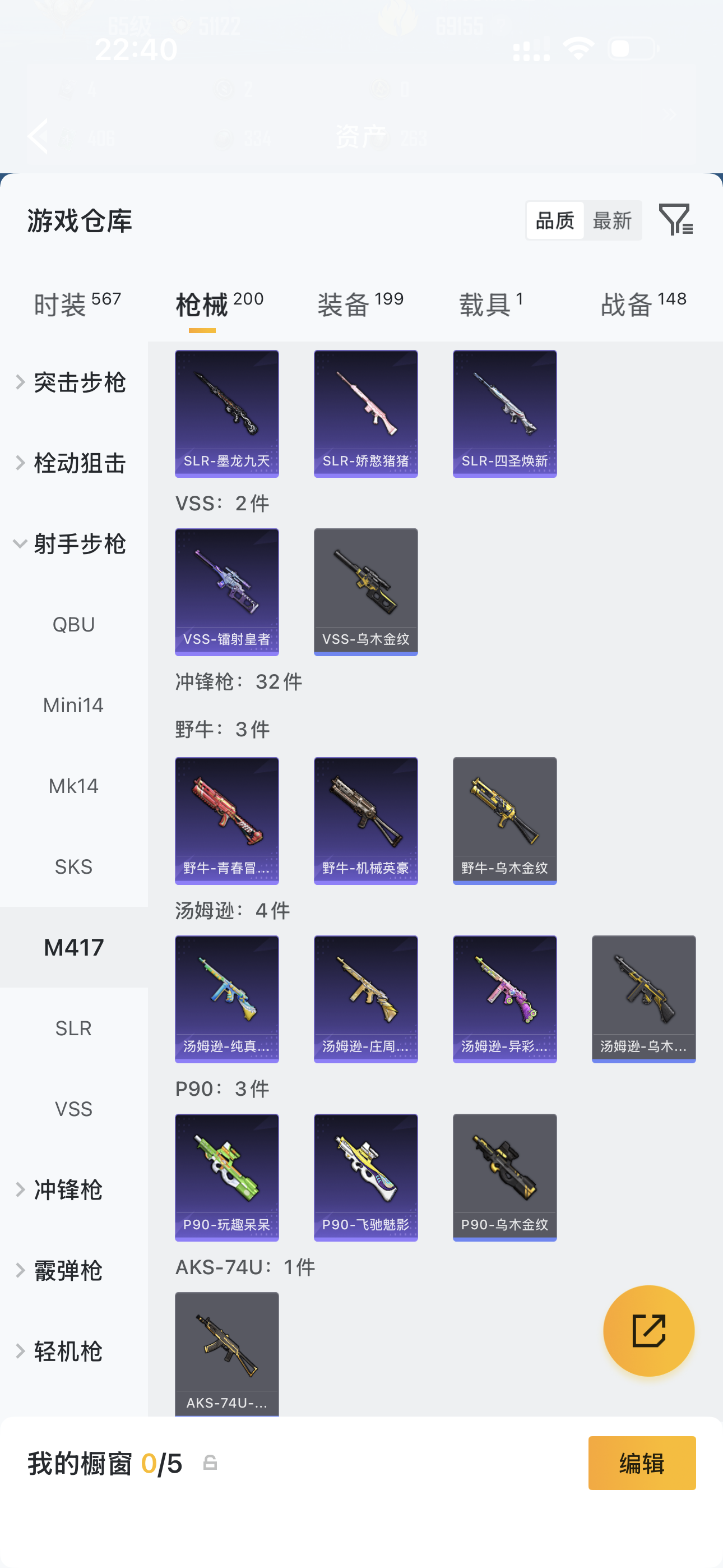Open the 野牛-机械英豪 skin
This screenshot has width=723, height=1568.
click(x=366, y=820)
